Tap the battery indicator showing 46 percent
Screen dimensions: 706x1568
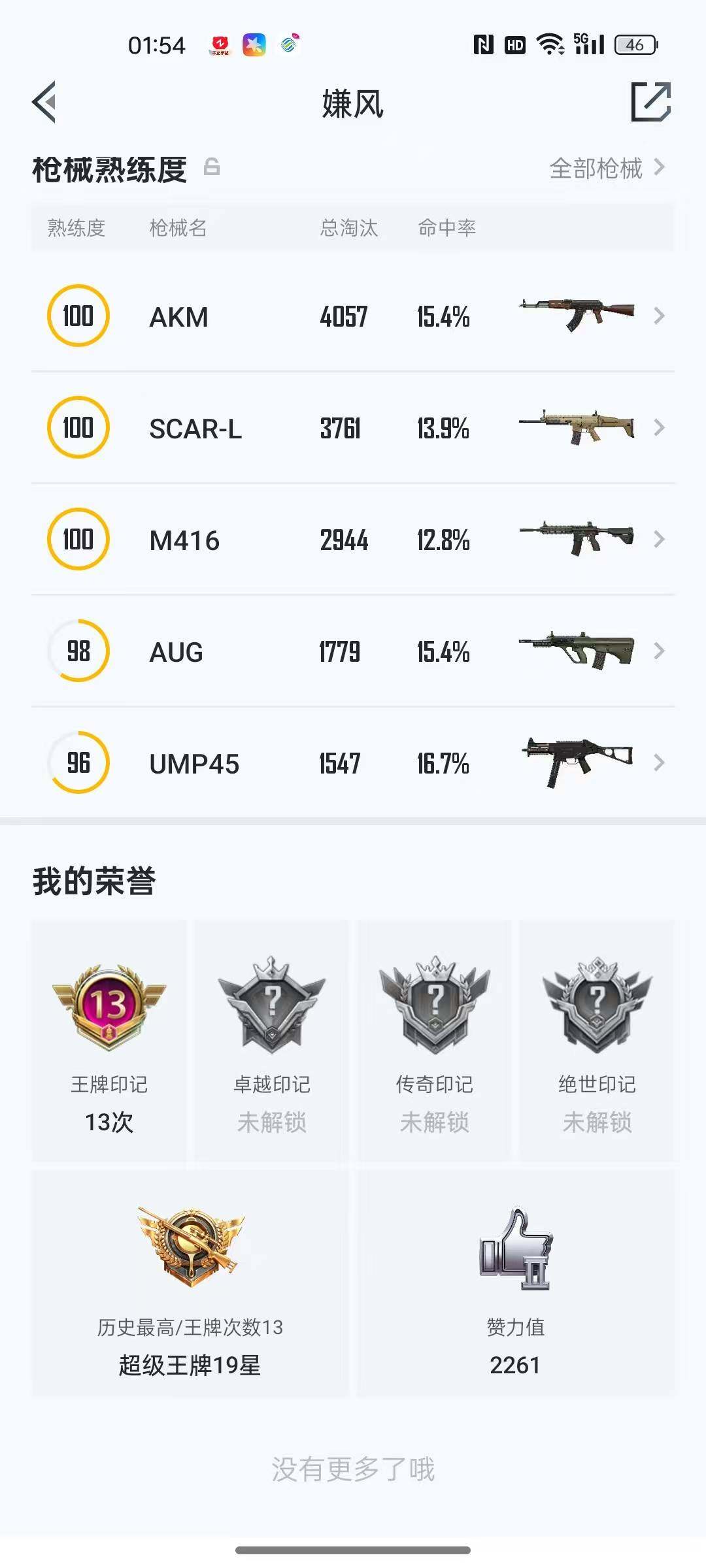click(x=635, y=44)
